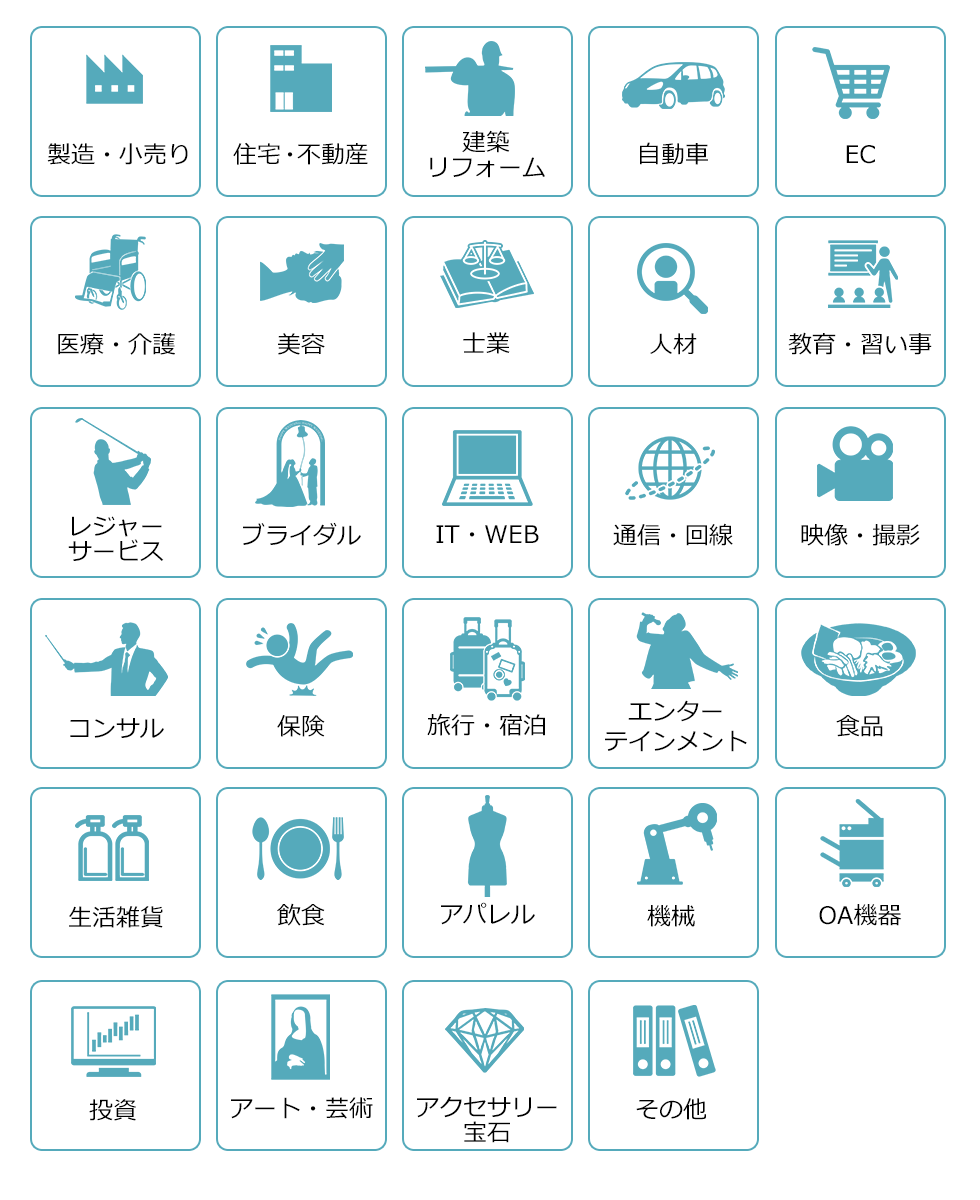Open the EC shopping cart tile

(860, 112)
